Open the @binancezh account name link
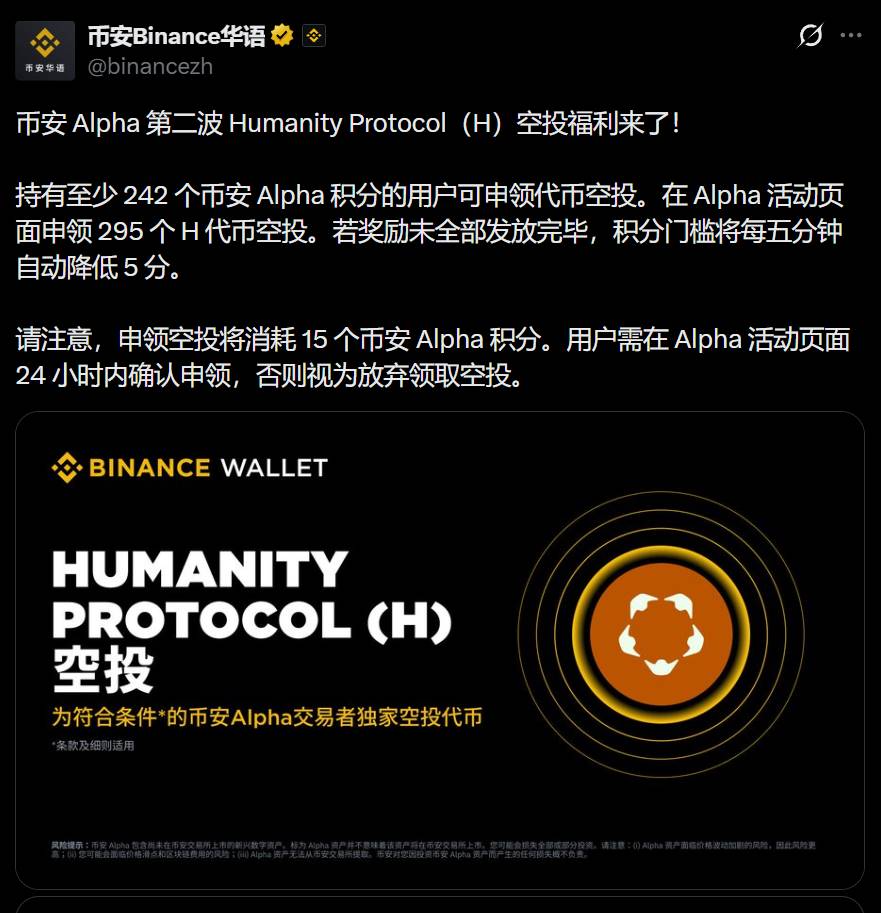The height and width of the screenshot is (913, 881). [150, 67]
